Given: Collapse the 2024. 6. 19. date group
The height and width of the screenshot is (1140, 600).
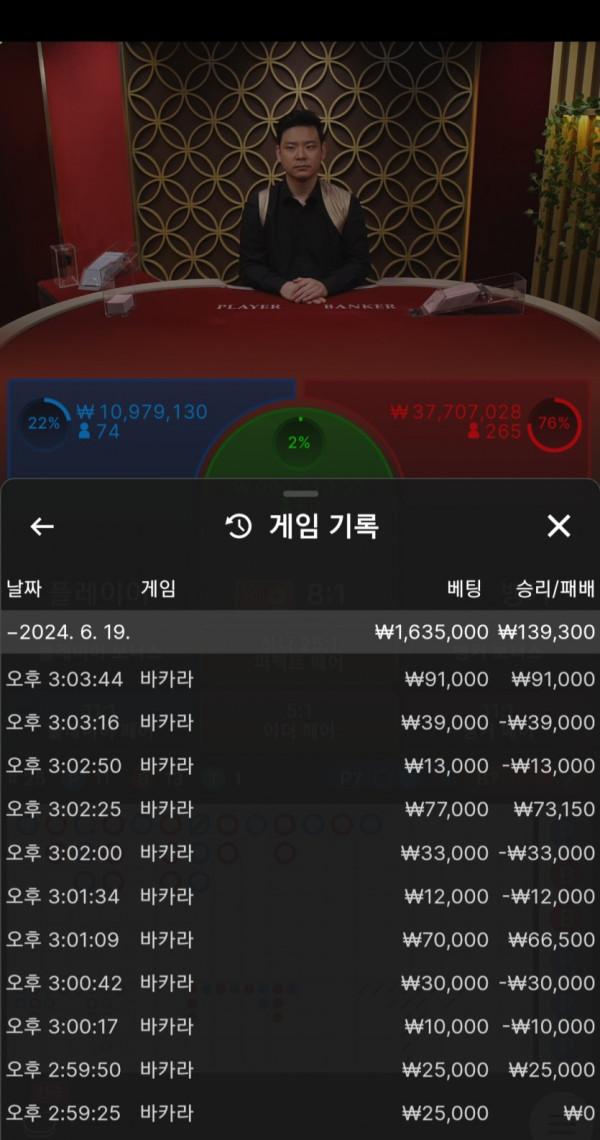Looking at the screenshot, I should click(x=300, y=632).
